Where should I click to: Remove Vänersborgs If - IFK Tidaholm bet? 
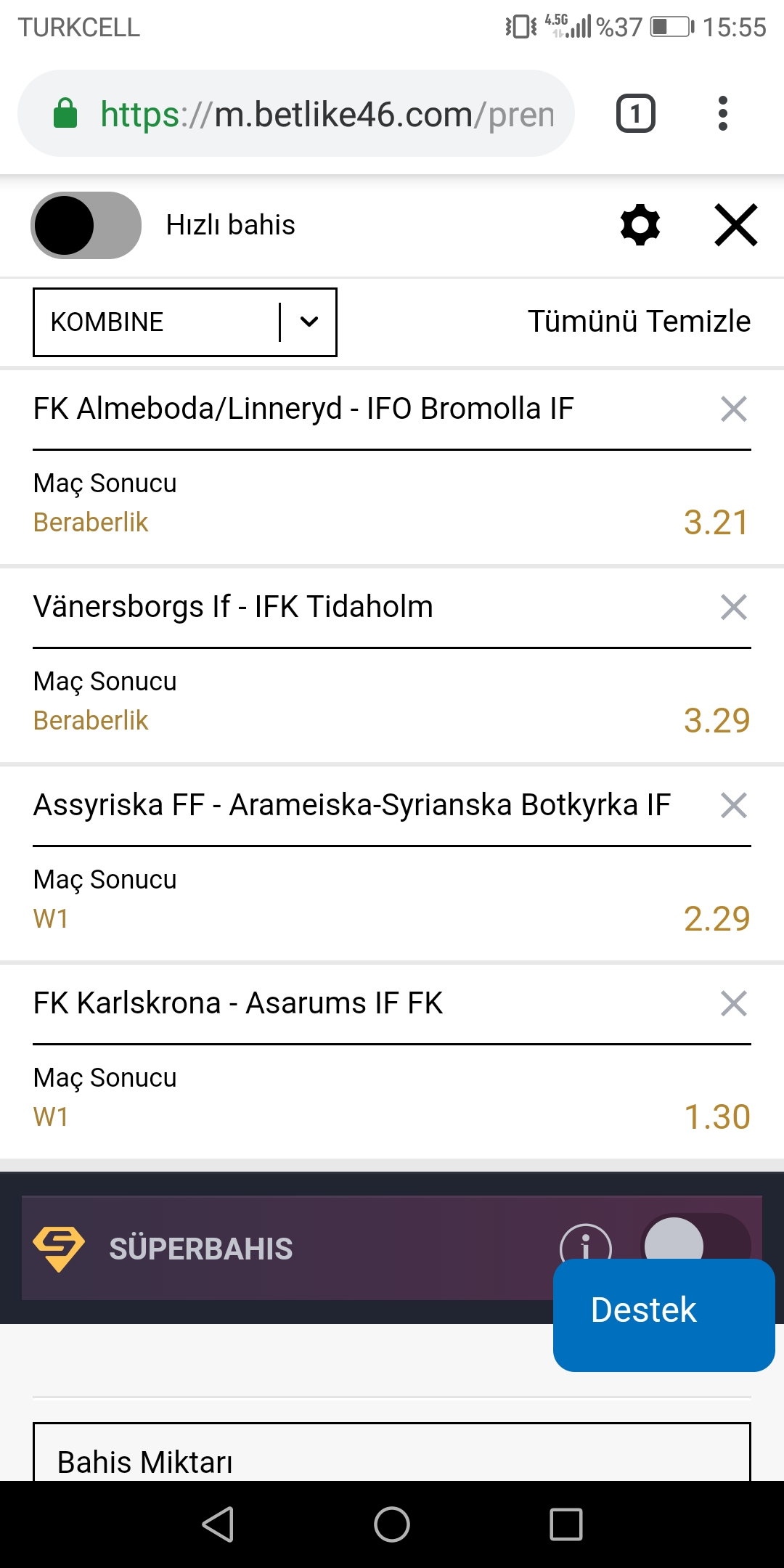734,607
